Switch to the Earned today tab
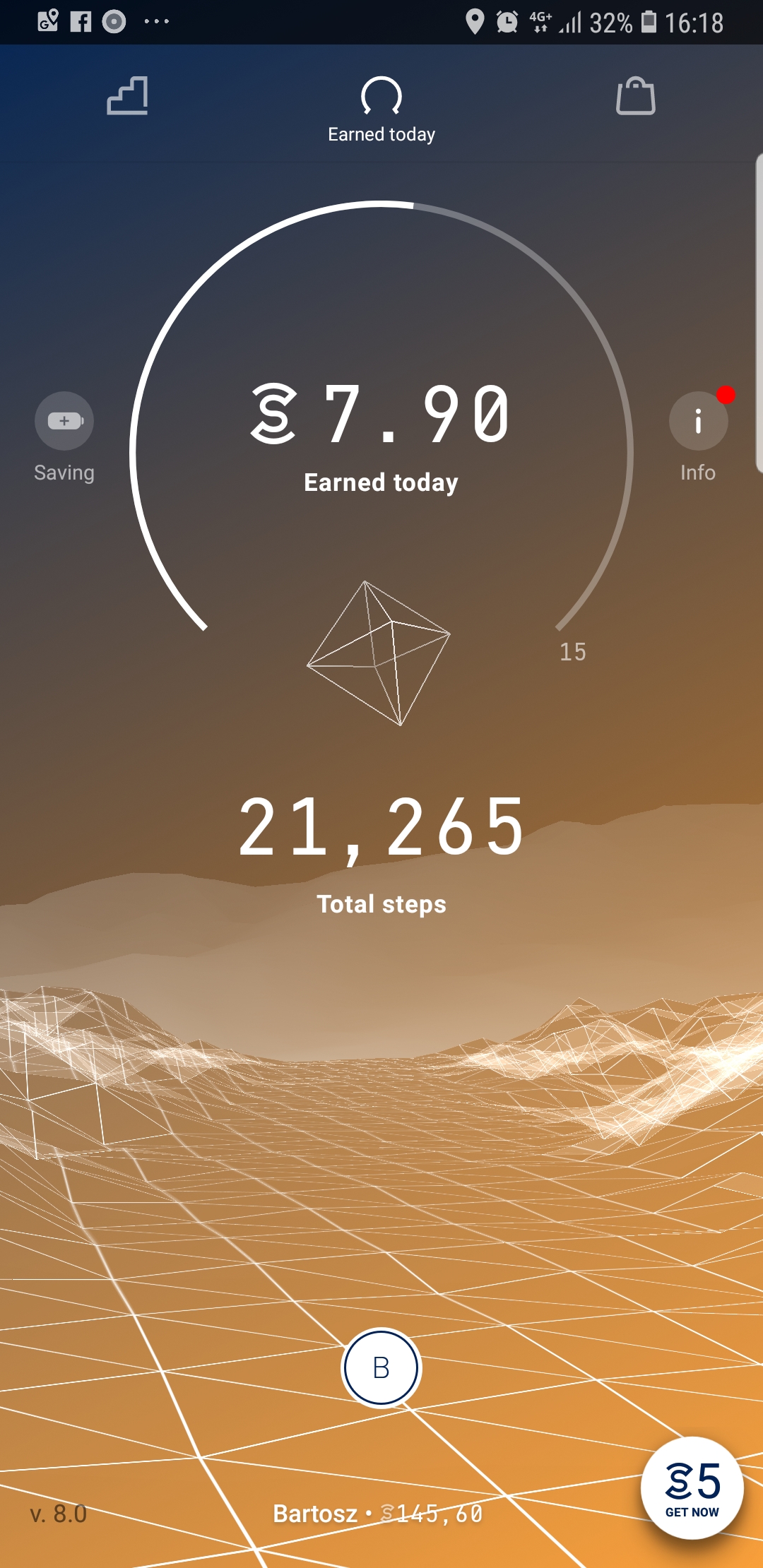This screenshot has height=1568, width=763. click(x=381, y=109)
